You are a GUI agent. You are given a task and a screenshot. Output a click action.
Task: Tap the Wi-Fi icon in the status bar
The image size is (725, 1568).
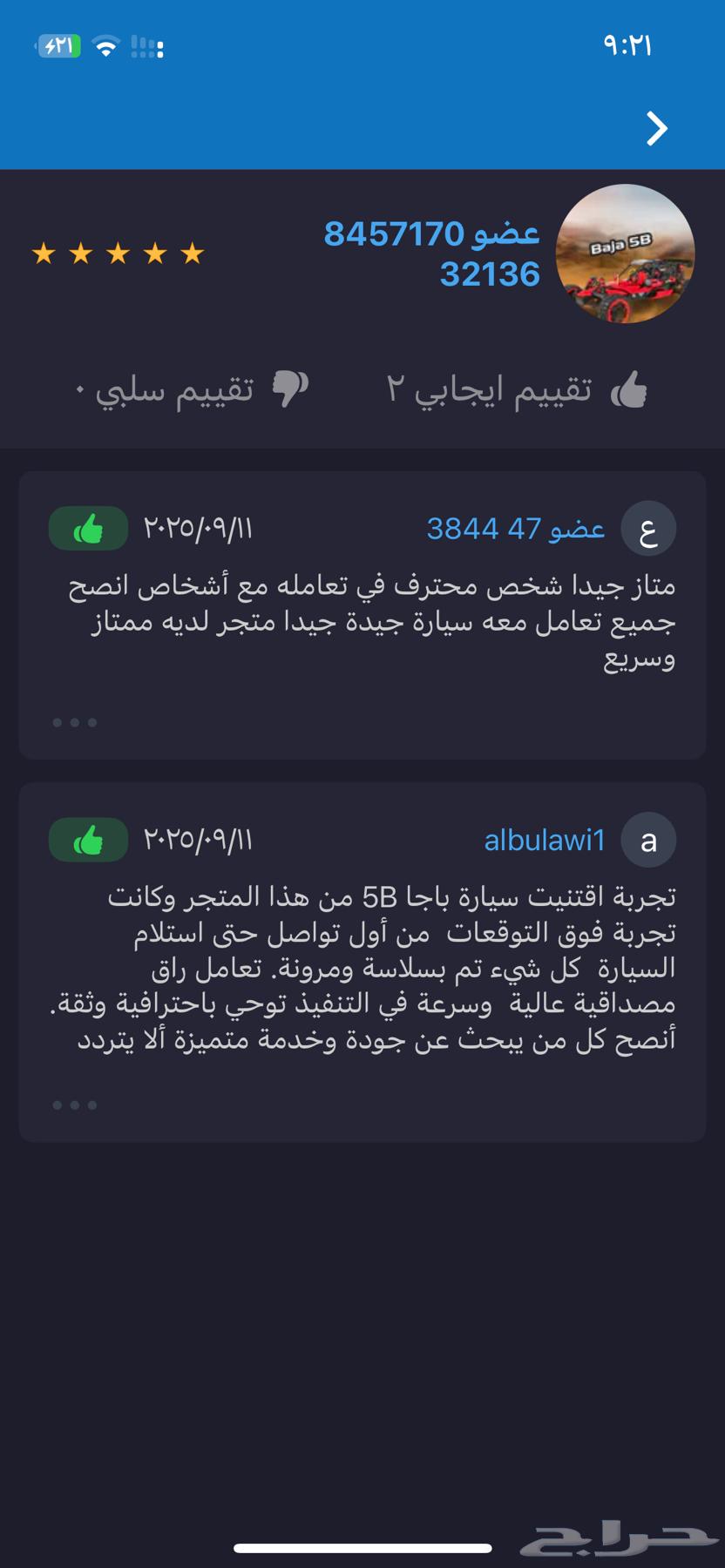pyautogui.click(x=104, y=46)
